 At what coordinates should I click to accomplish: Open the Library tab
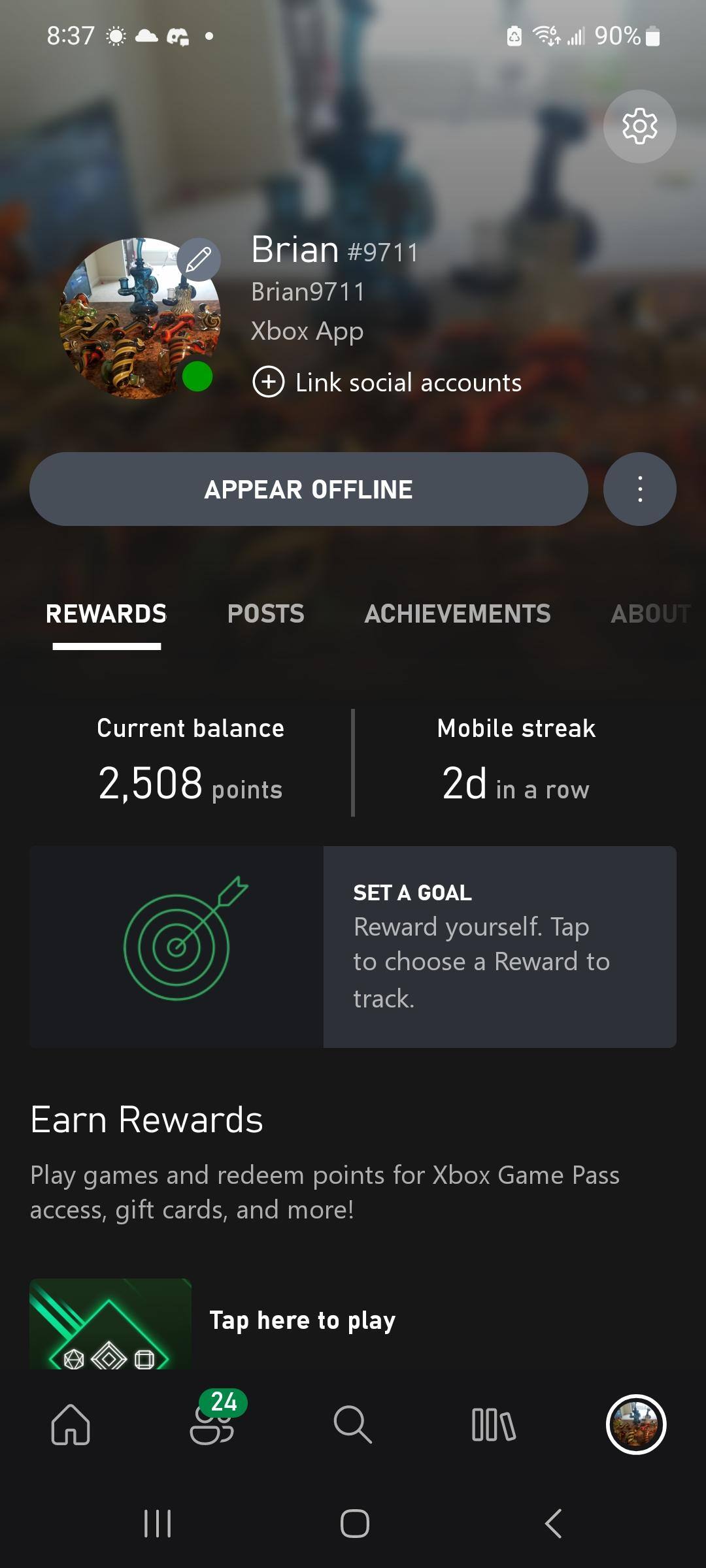(494, 1424)
